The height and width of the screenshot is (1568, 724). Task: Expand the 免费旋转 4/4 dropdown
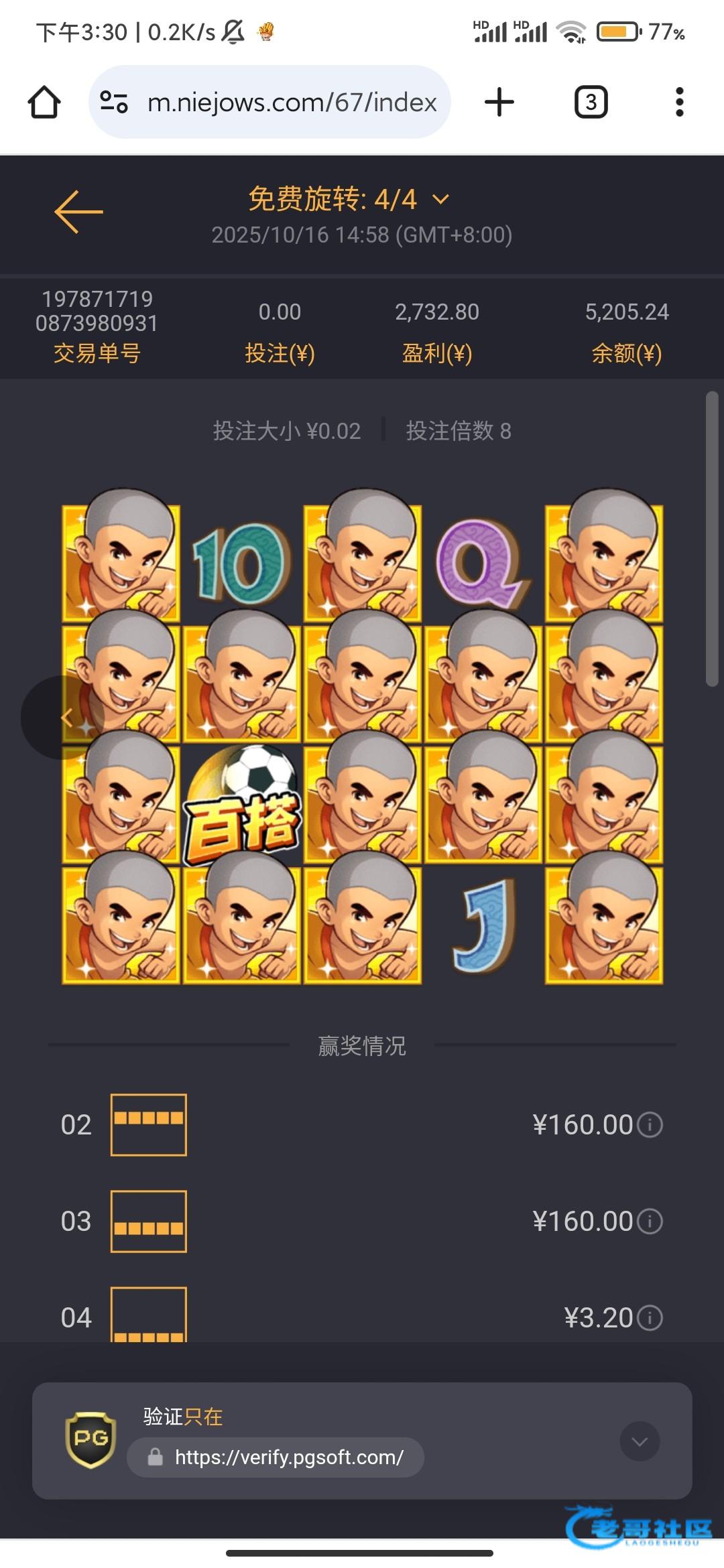[x=440, y=199]
